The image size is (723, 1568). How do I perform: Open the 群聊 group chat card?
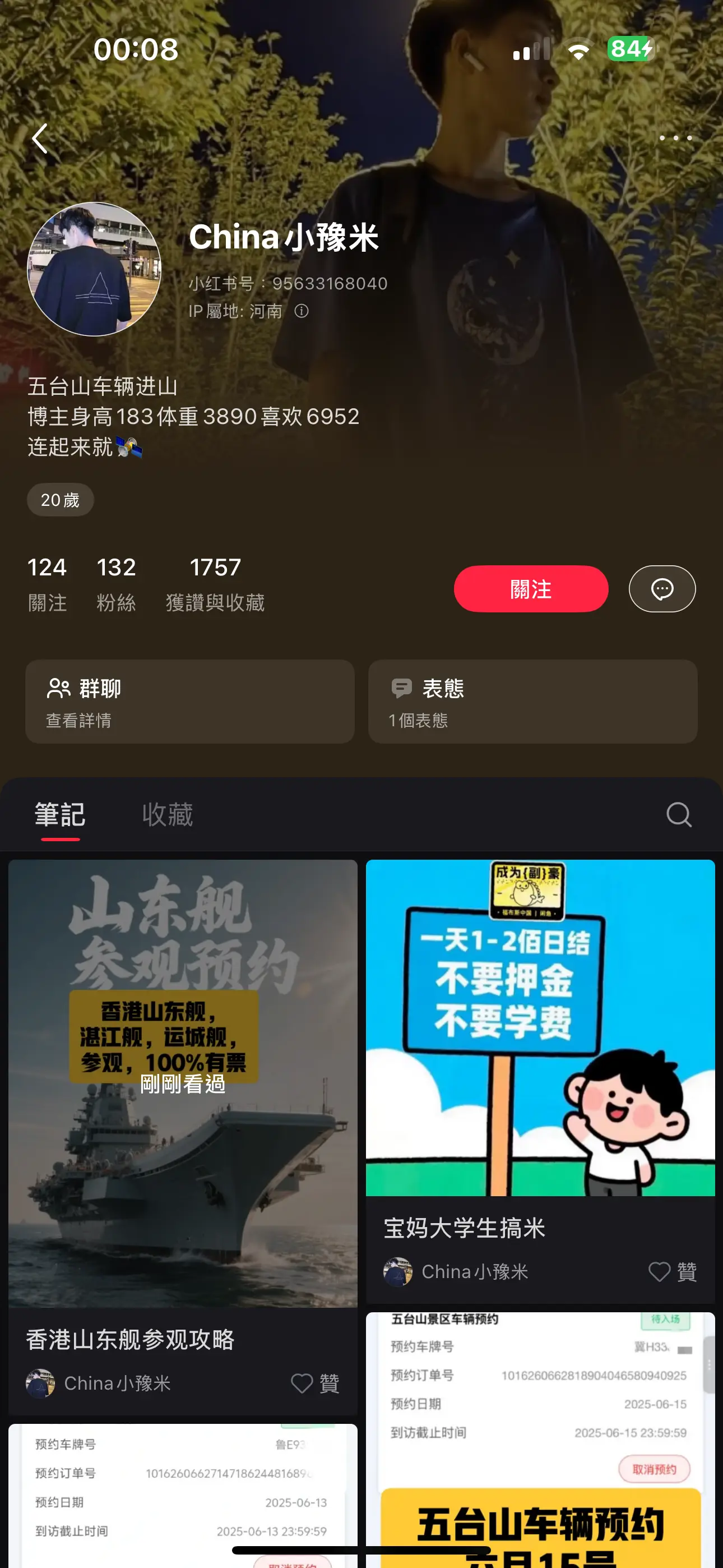(x=190, y=701)
